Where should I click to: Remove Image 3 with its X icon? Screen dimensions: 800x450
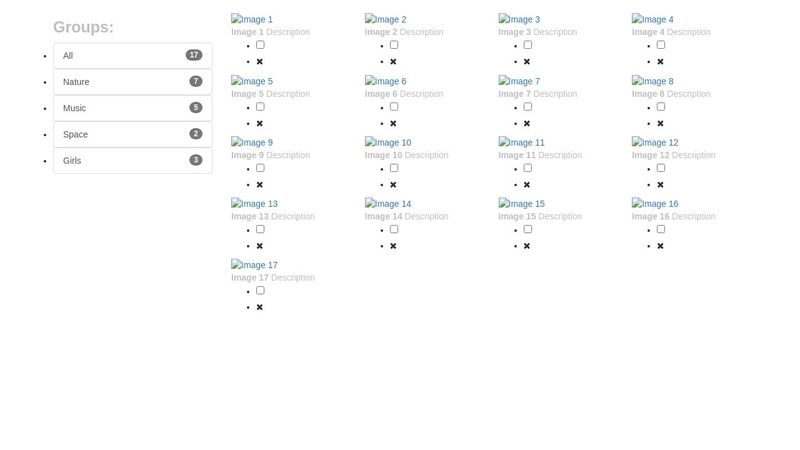point(527,62)
